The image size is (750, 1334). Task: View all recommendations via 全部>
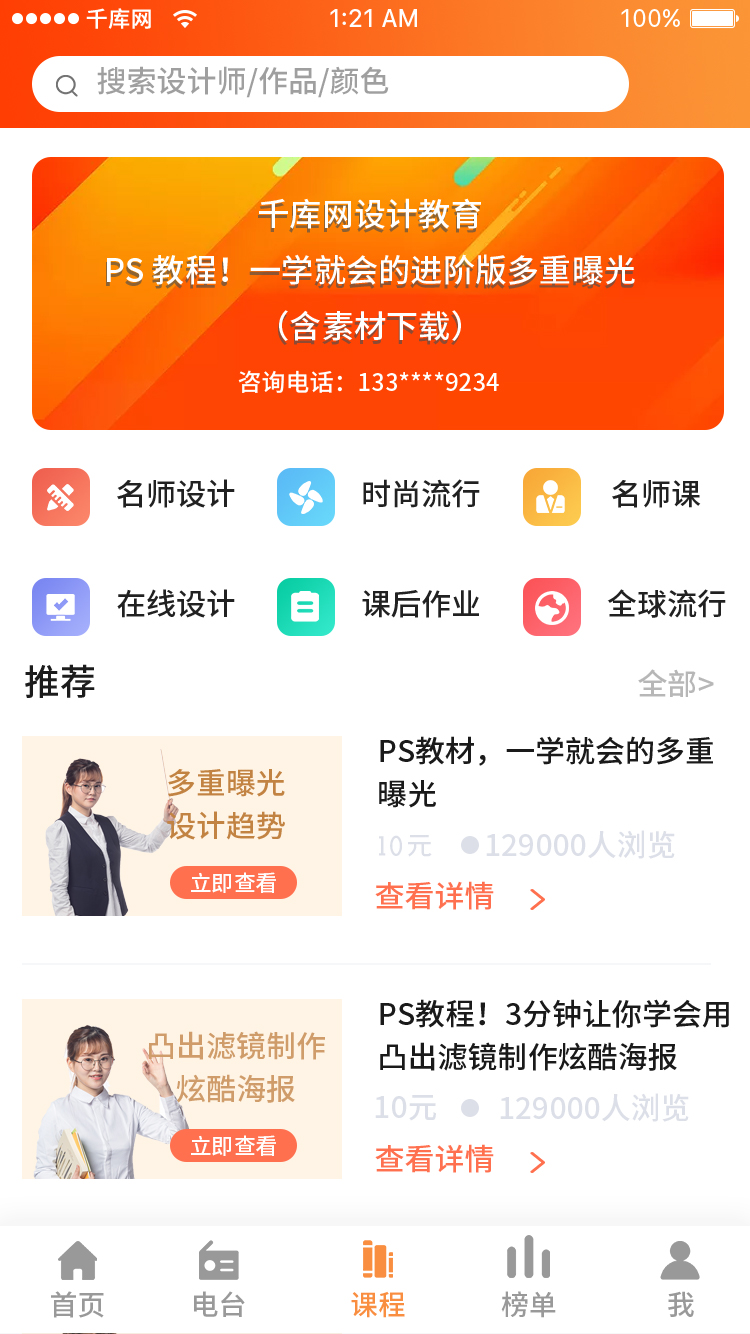pyautogui.click(x=676, y=684)
